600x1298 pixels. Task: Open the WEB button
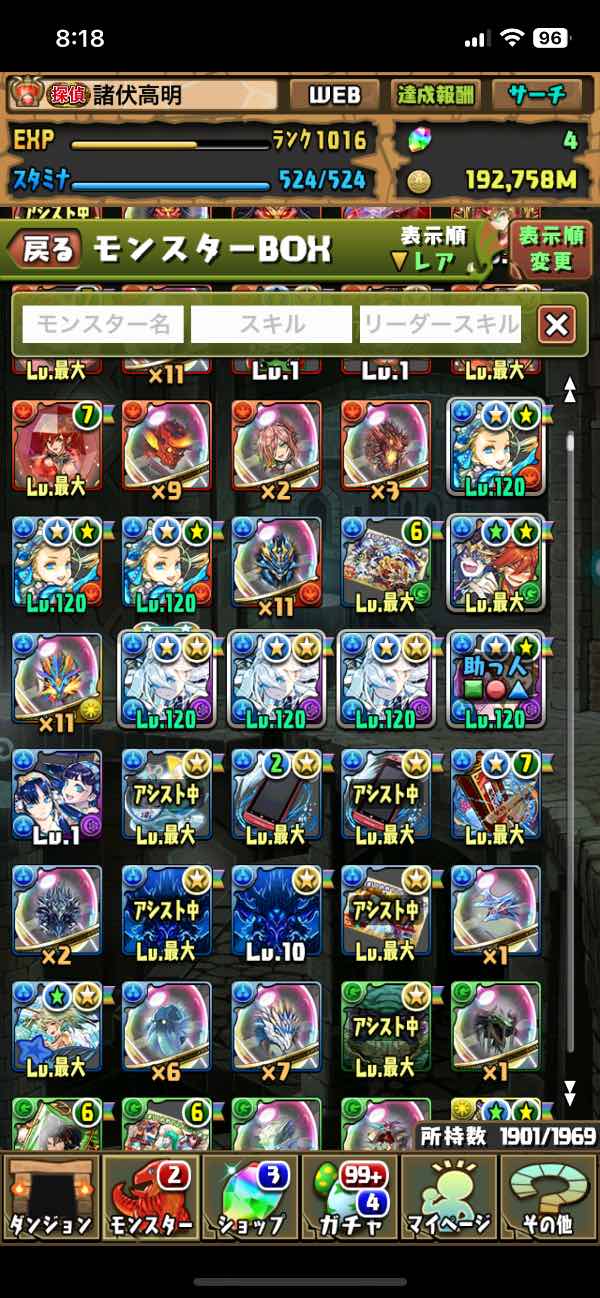tap(333, 95)
